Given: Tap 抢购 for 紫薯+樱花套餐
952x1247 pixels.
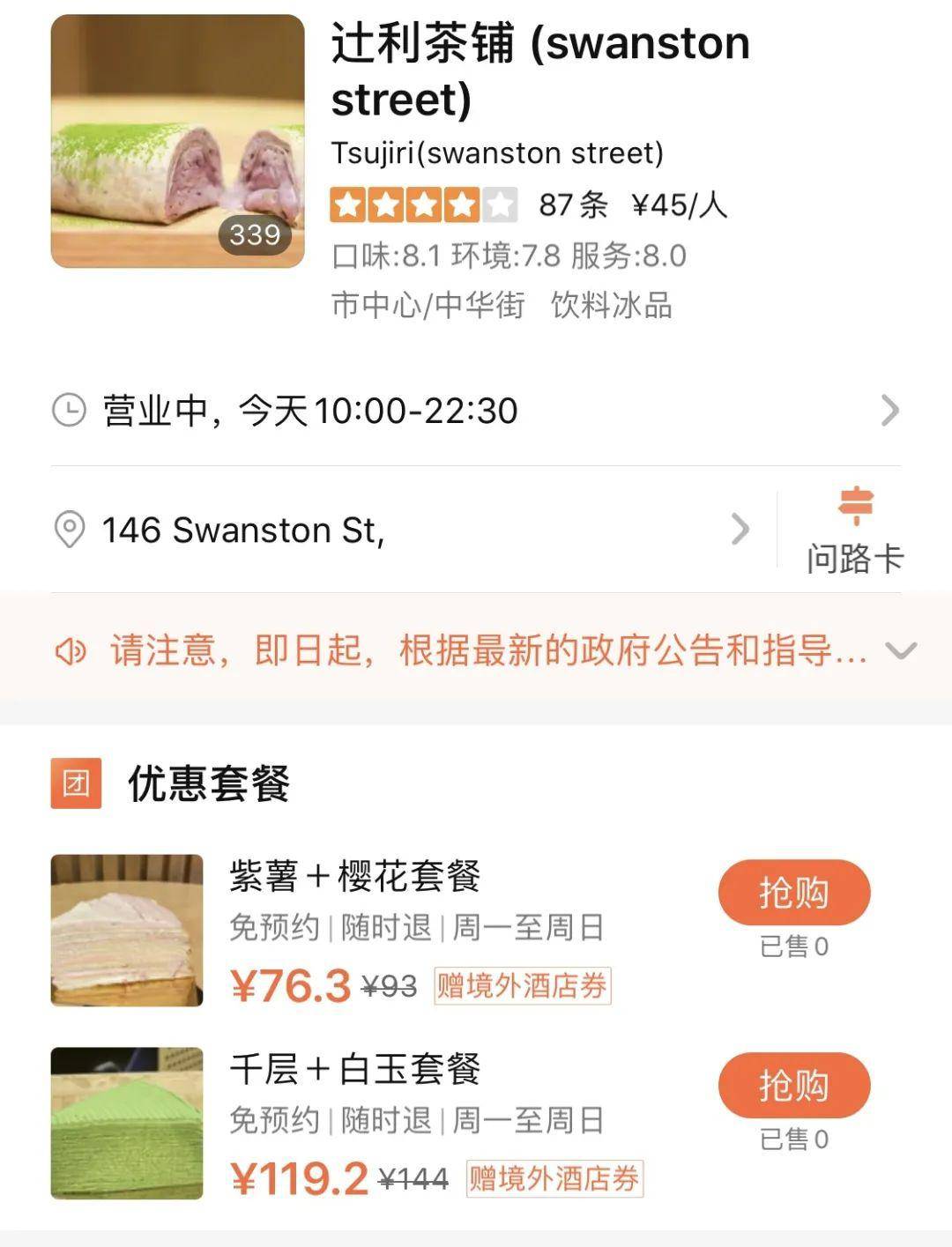Looking at the screenshot, I should click(x=794, y=893).
